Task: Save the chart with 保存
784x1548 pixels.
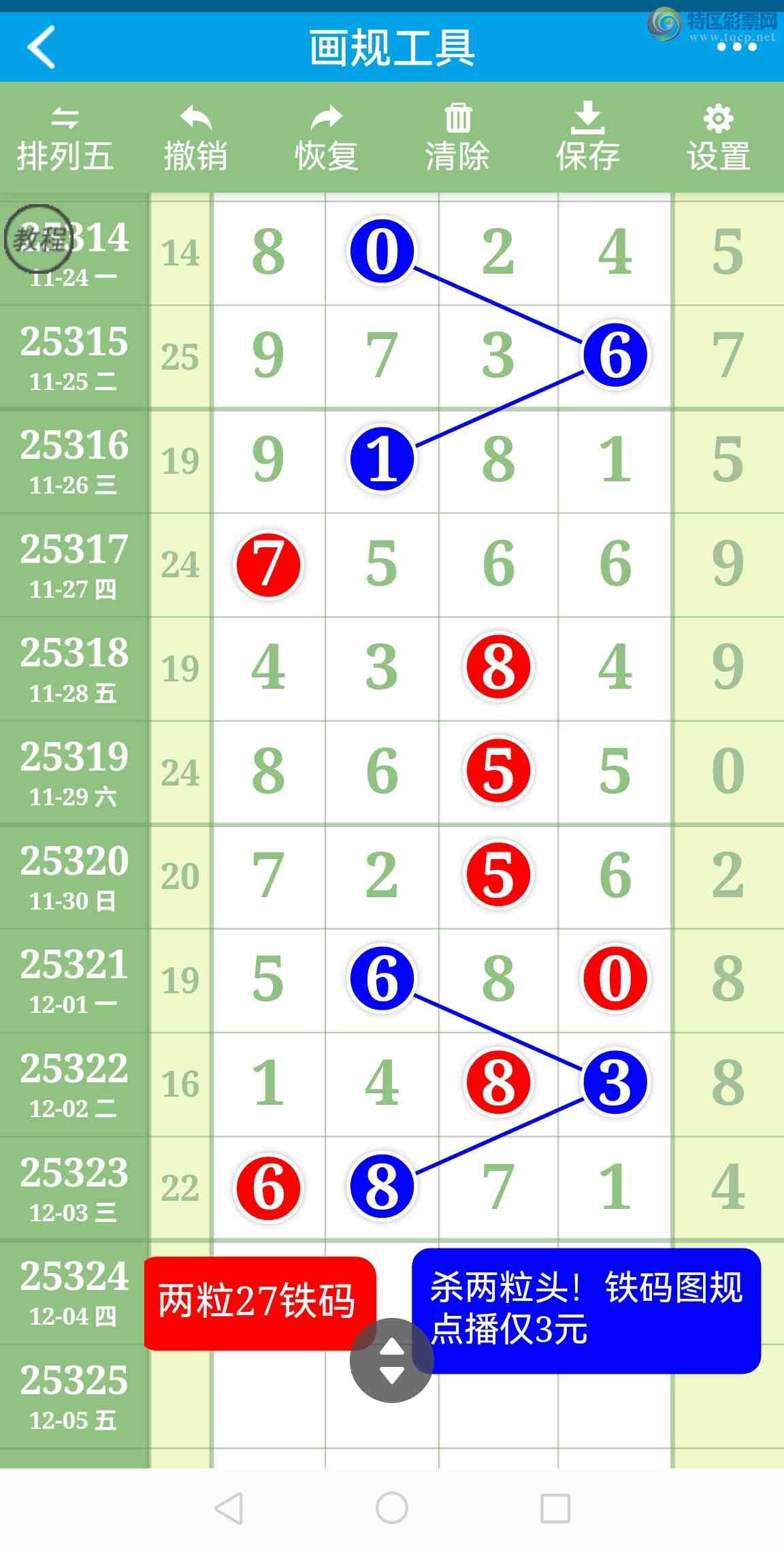Action: [x=587, y=140]
